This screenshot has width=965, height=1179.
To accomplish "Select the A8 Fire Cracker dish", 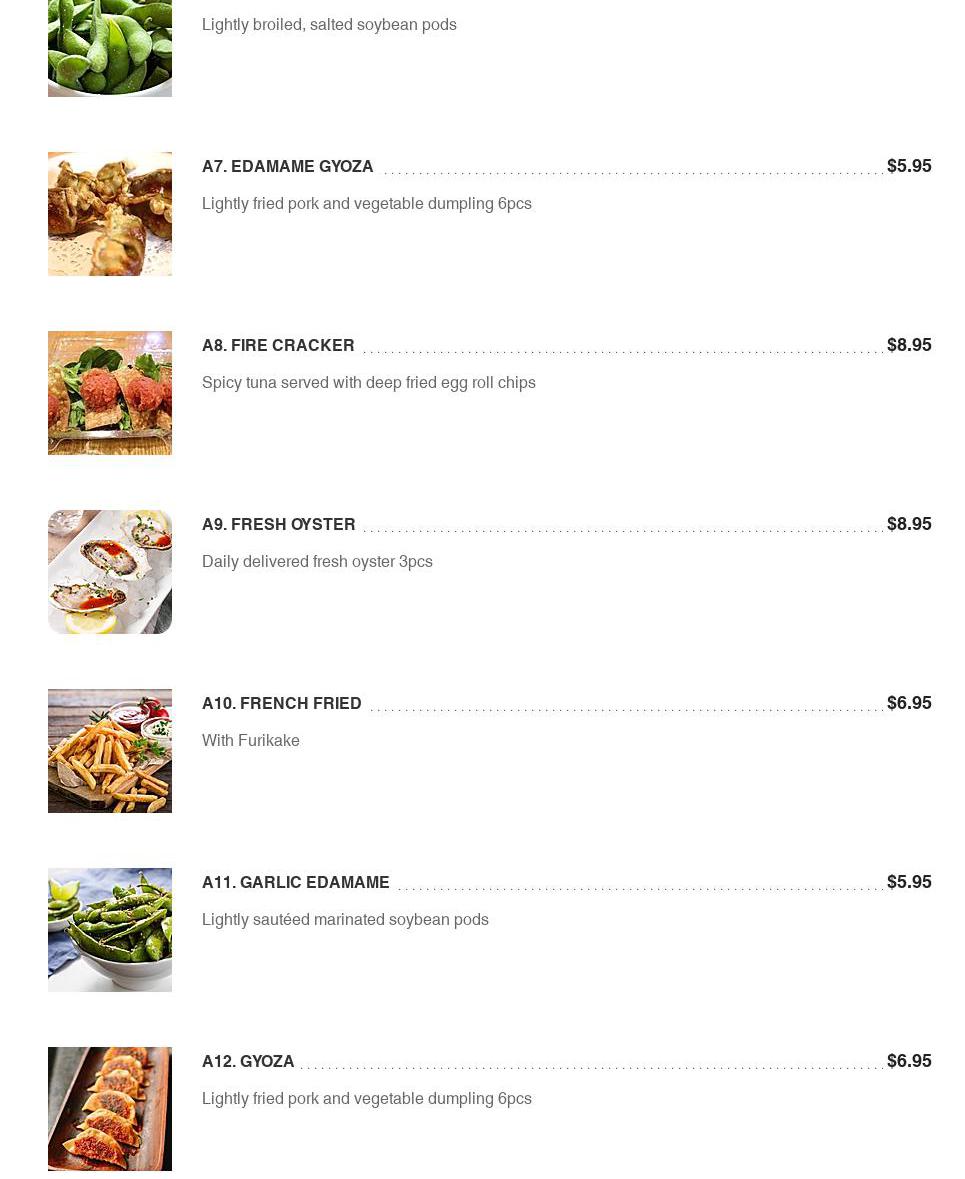I will (x=278, y=346).
